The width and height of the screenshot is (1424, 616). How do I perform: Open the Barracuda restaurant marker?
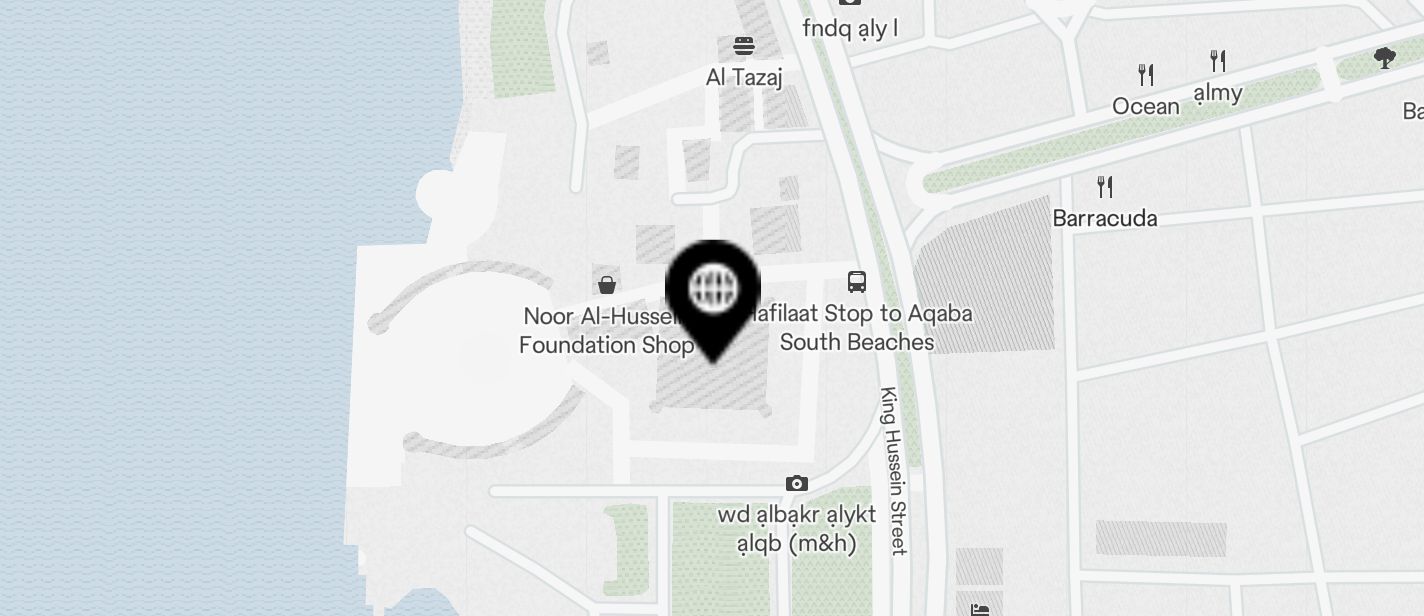pyautogui.click(x=1105, y=187)
